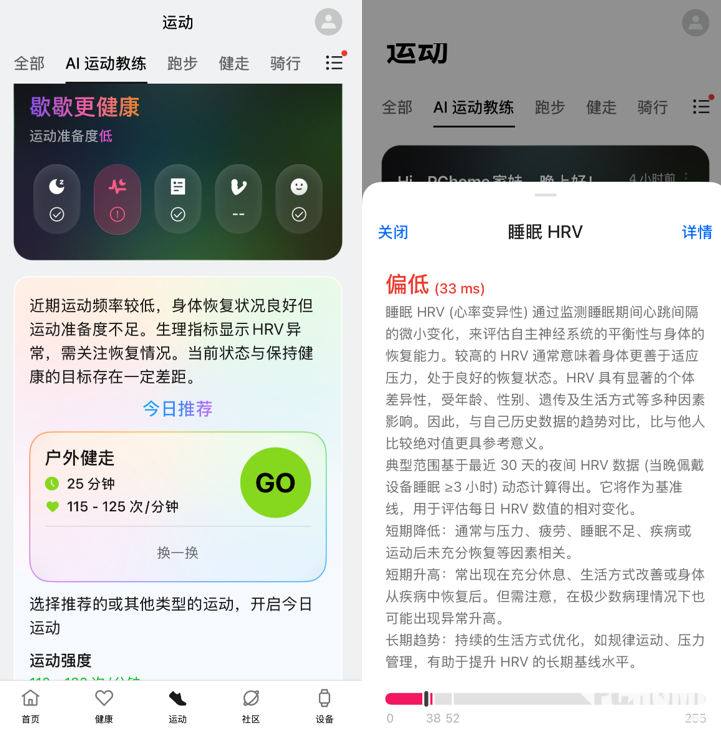Close the 睡眠 HRV sheet with 关闭
Viewport: 721px width, 735px height.
393,232
